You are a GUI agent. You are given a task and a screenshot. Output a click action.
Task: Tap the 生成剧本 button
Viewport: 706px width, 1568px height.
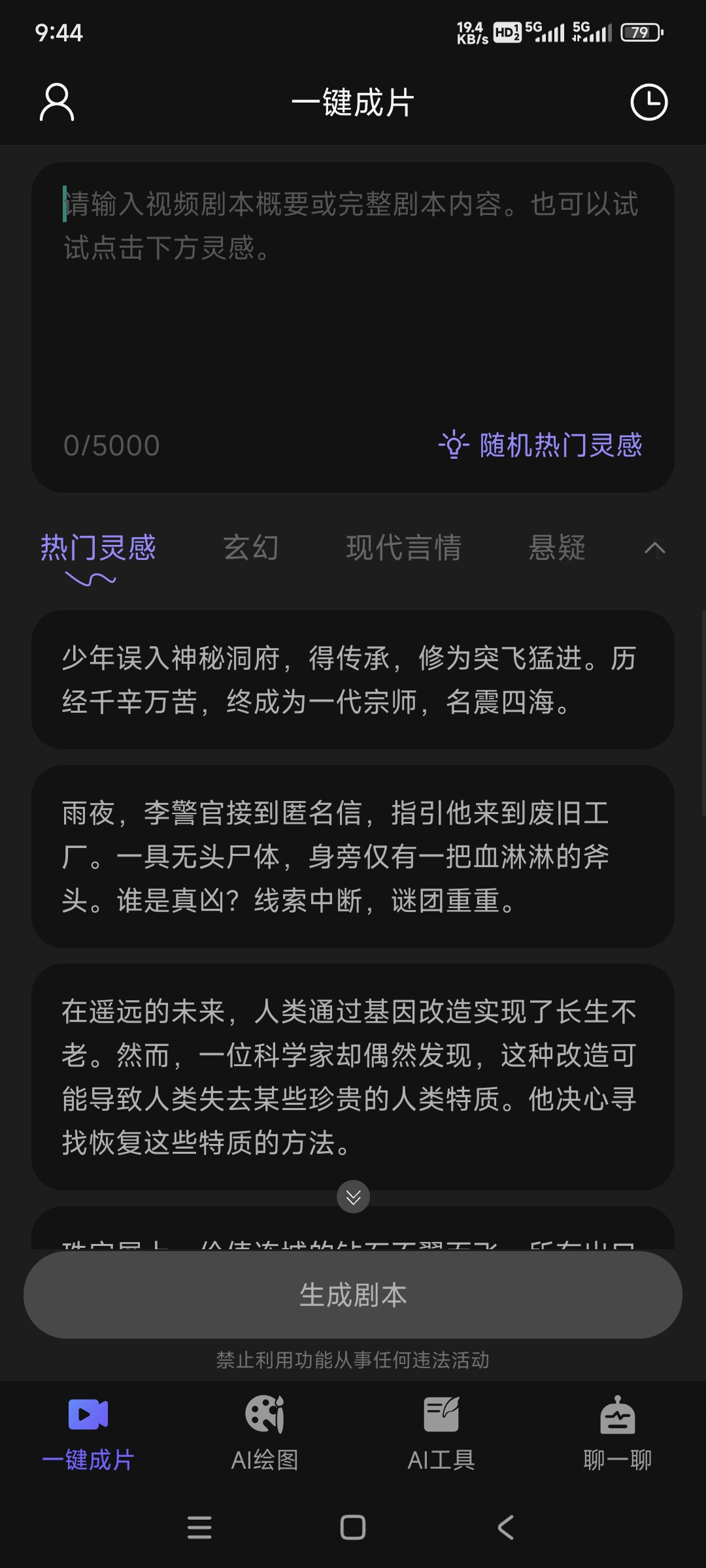click(x=353, y=1295)
